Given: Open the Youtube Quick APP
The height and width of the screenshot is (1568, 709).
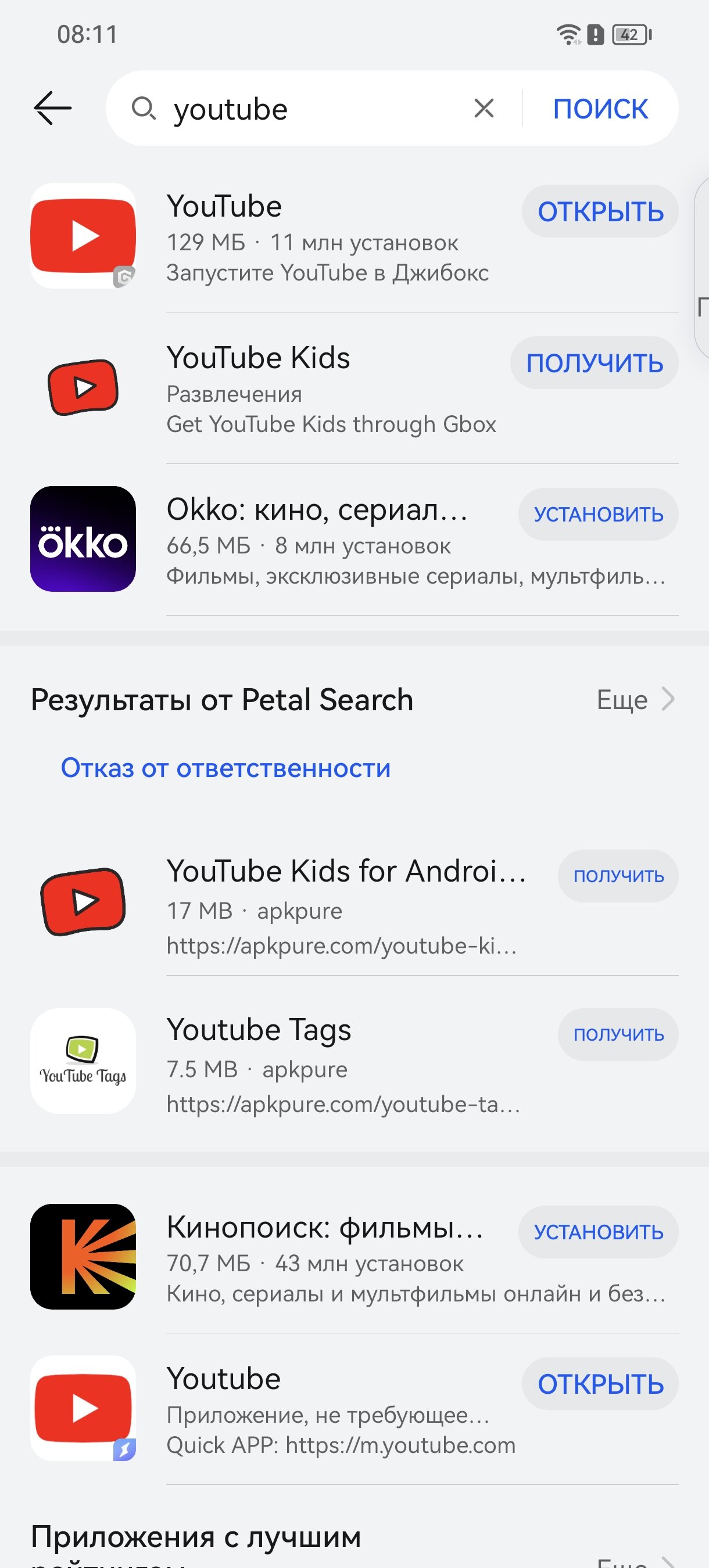Looking at the screenshot, I should pos(600,1383).
